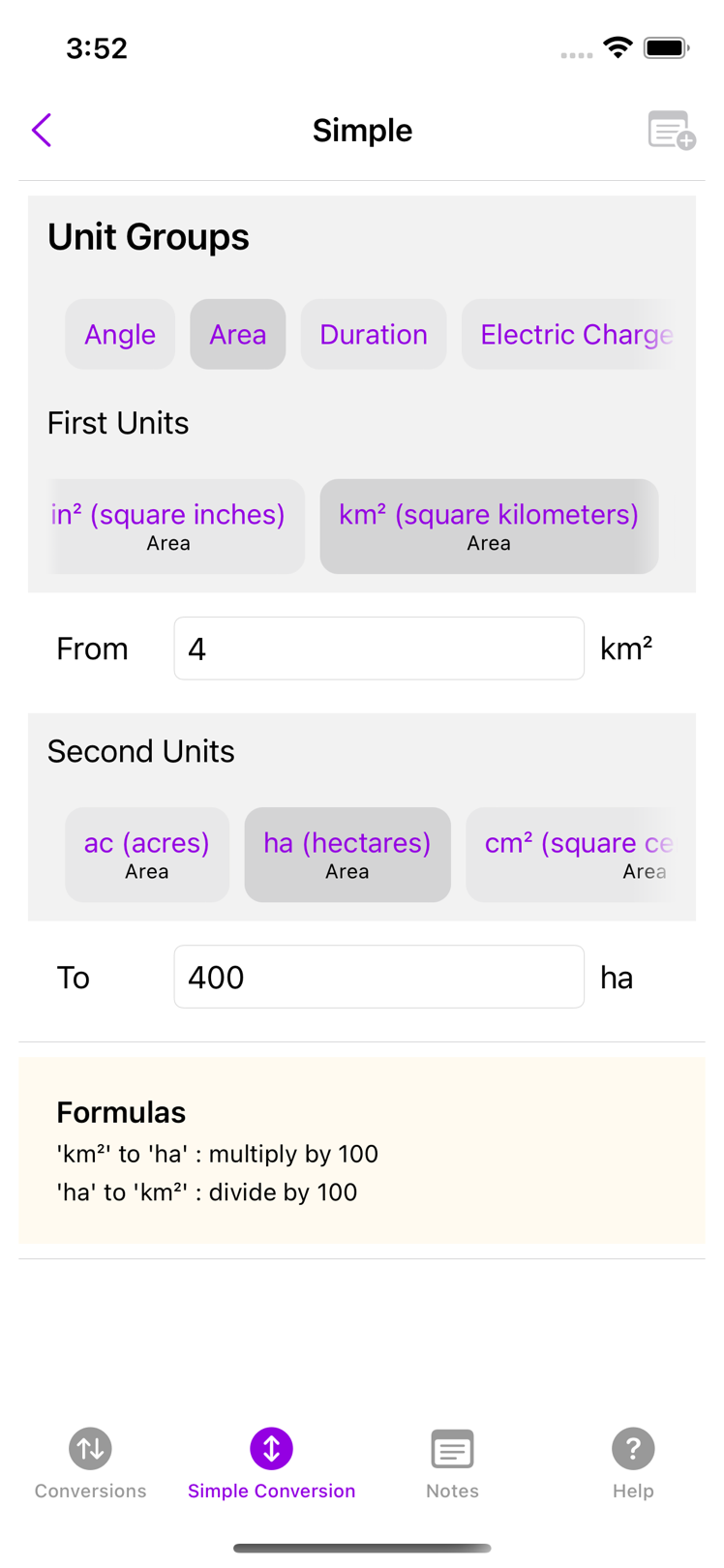The image size is (724, 1568).
Task: Choose the Area unit group chip
Action: click(238, 334)
